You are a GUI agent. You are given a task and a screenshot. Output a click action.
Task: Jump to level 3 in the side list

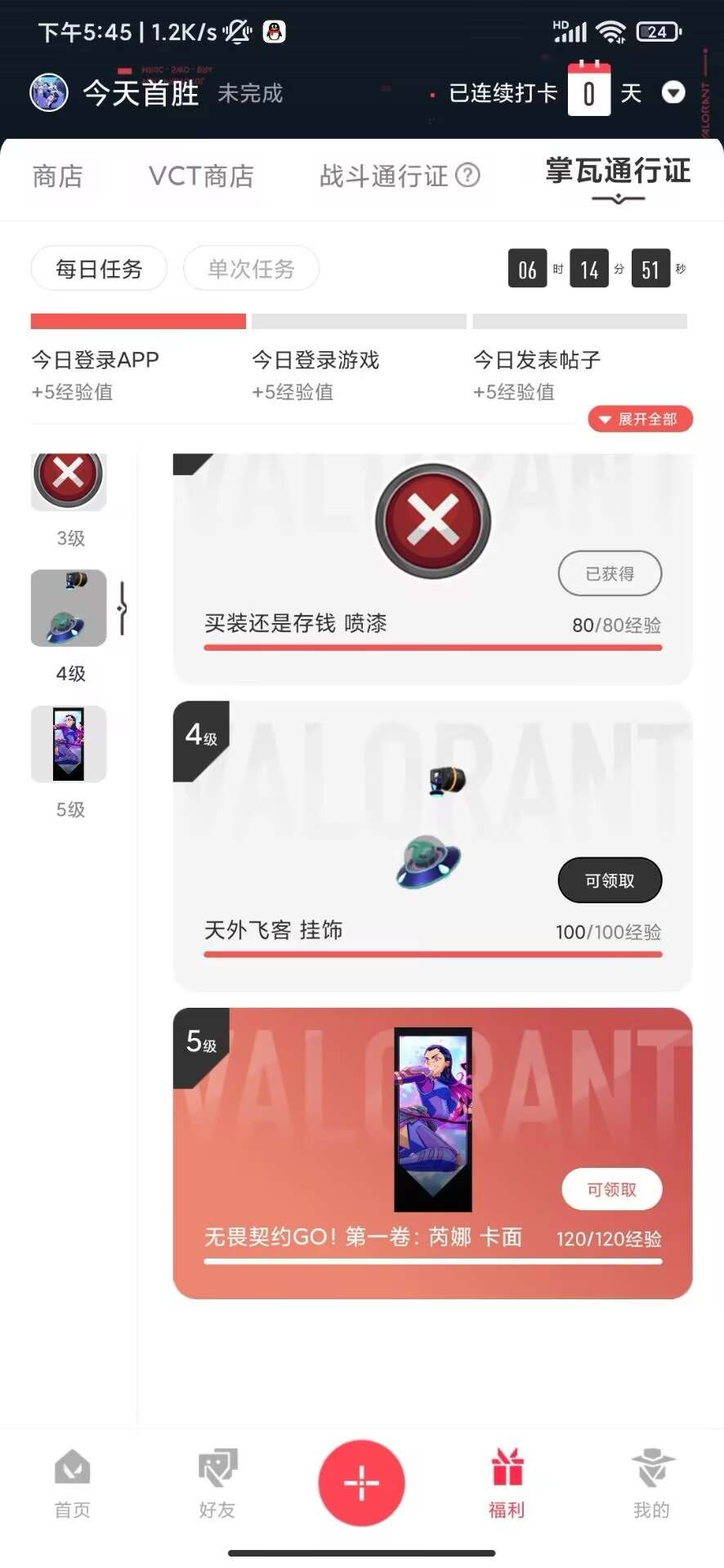pyautogui.click(x=69, y=500)
